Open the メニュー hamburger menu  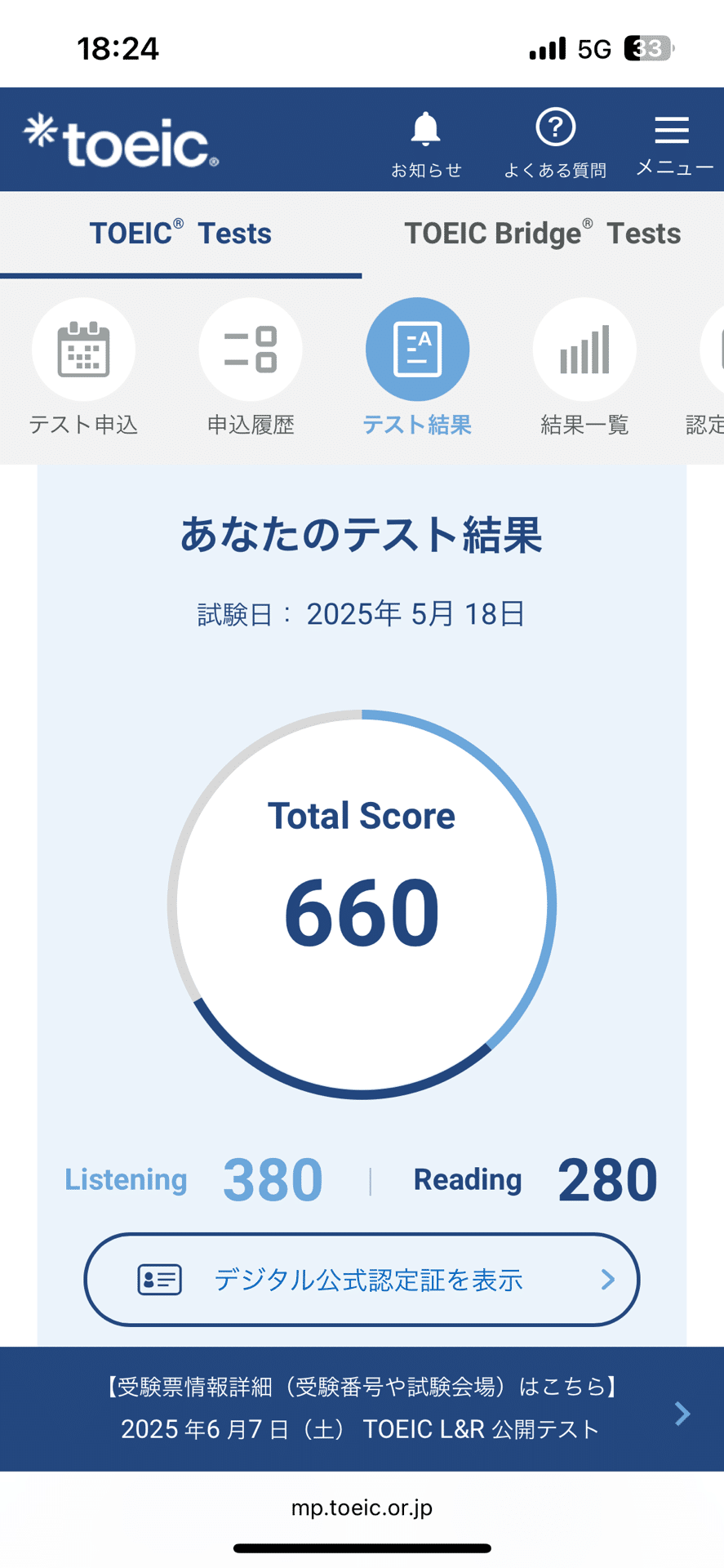(x=673, y=144)
